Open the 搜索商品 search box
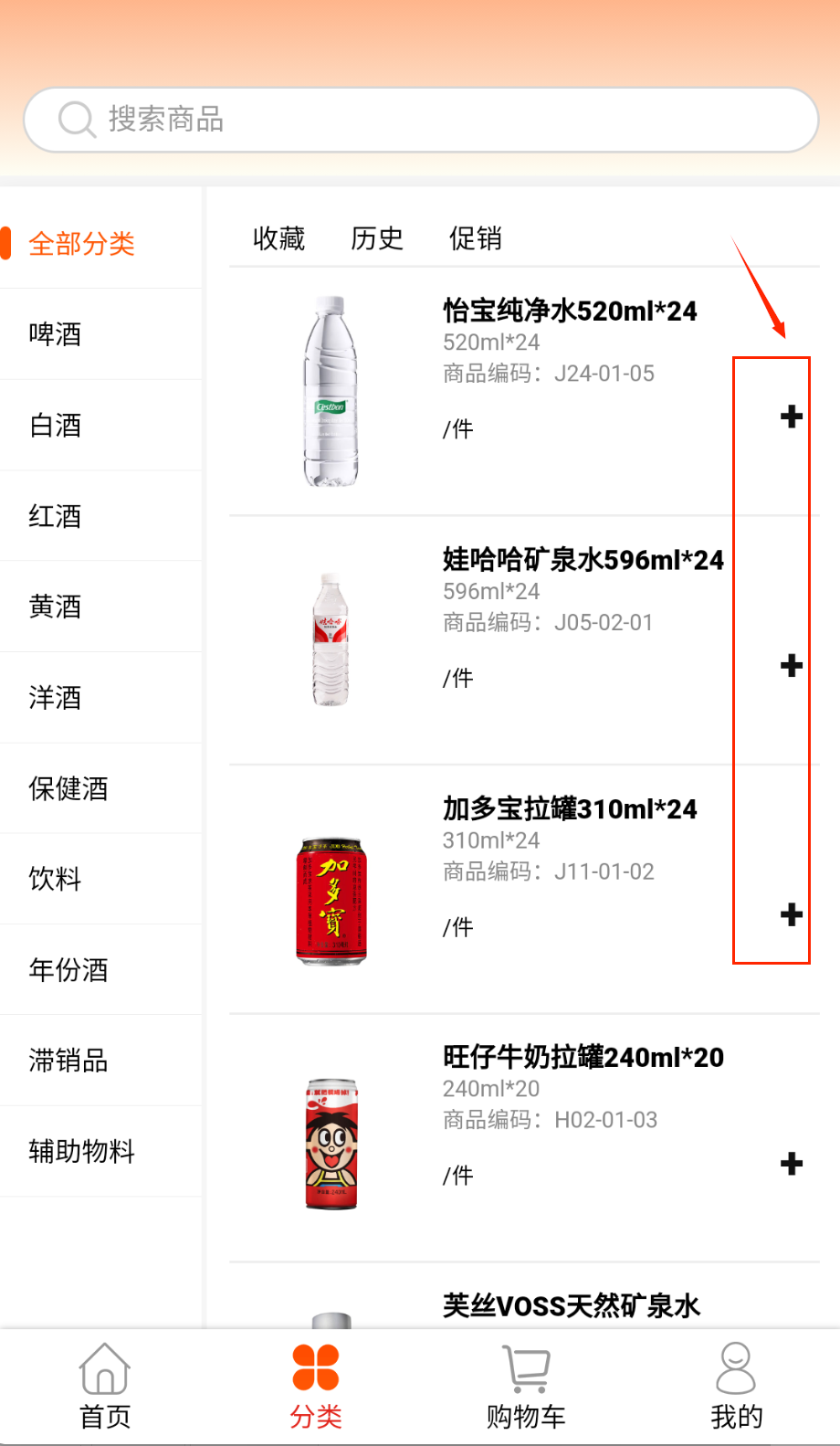Image resolution: width=840 pixels, height=1446 pixels. 420,120
